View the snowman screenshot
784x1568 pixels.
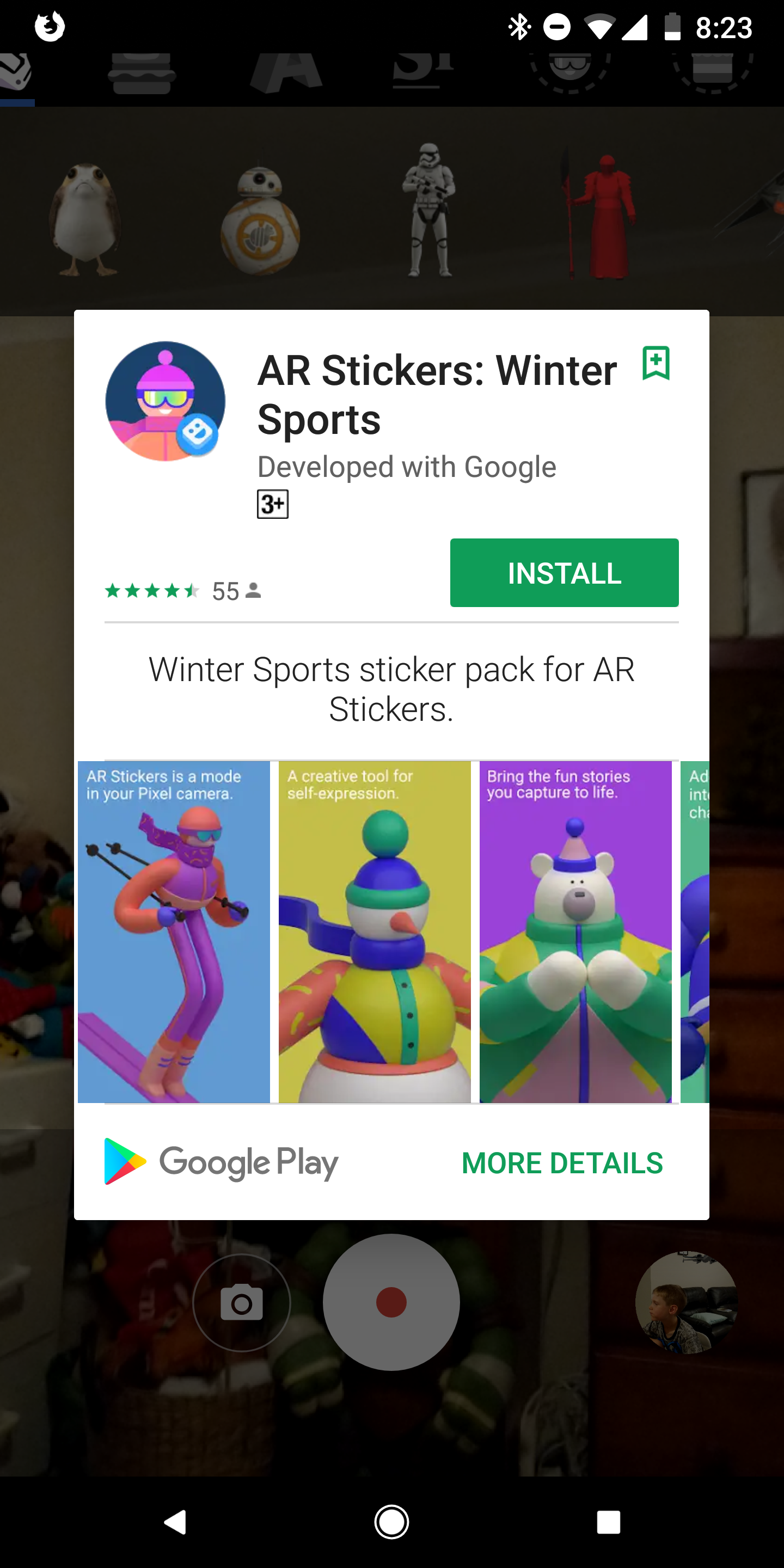point(375,932)
